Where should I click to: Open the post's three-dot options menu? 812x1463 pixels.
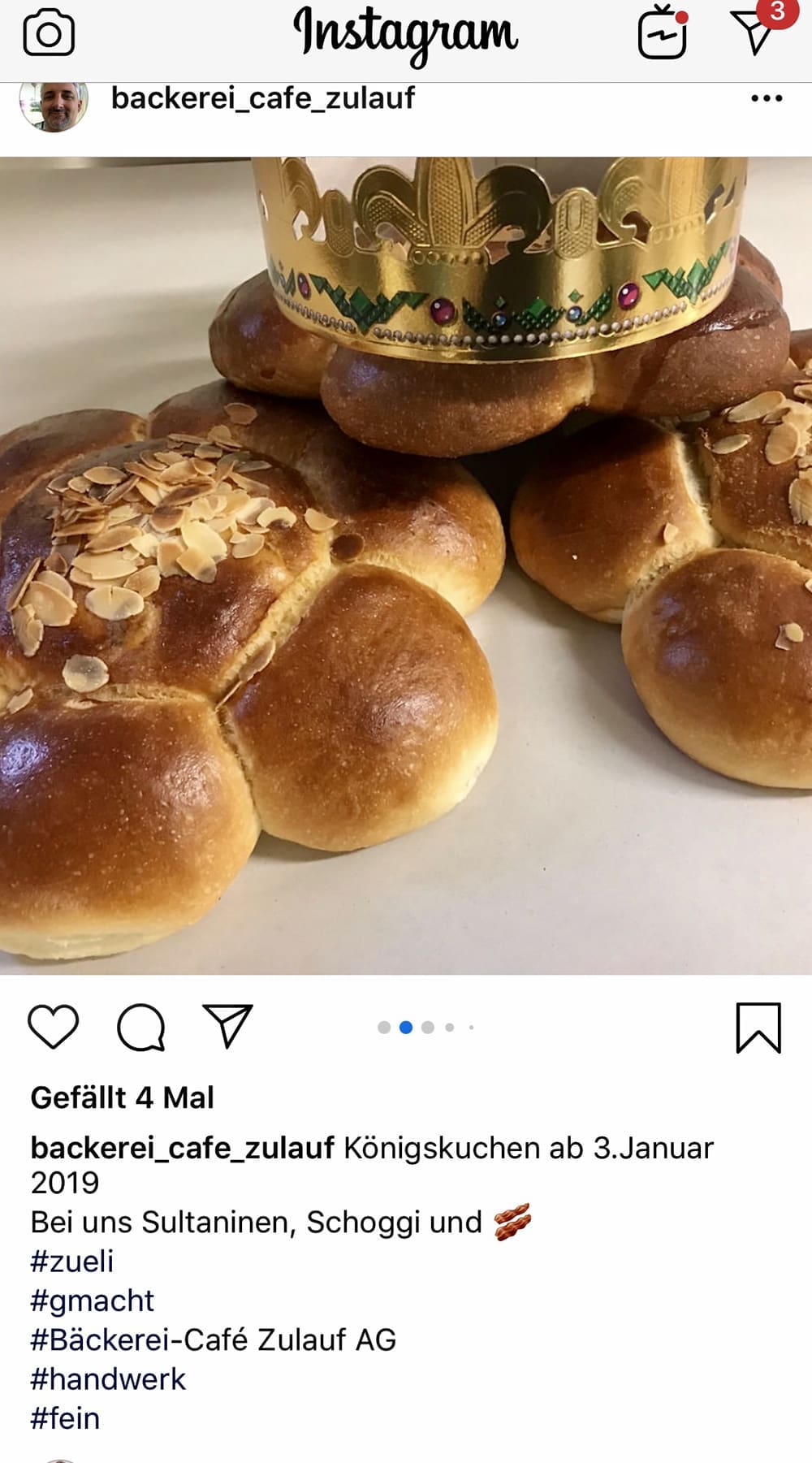pyautogui.click(x=766, y=98)
